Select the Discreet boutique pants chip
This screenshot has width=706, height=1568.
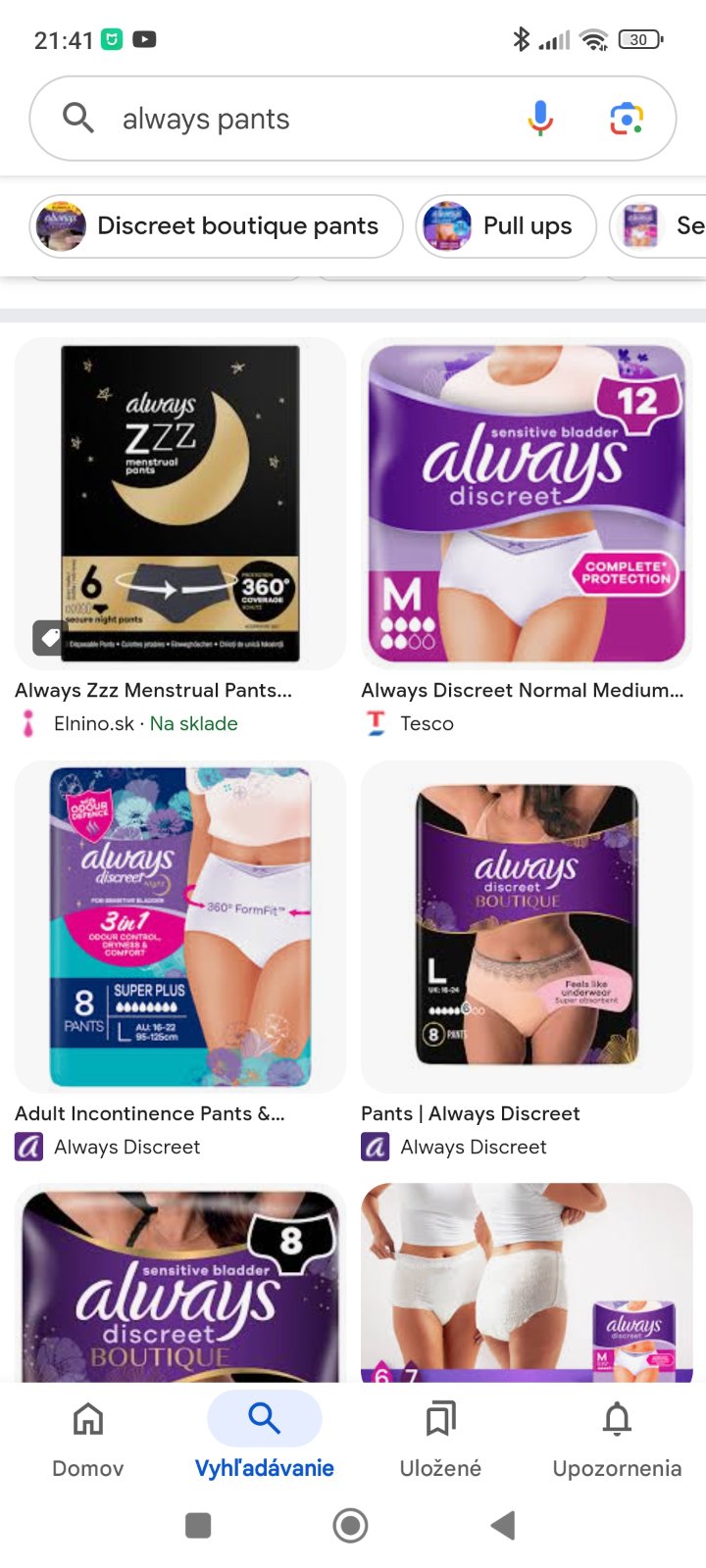216,226
